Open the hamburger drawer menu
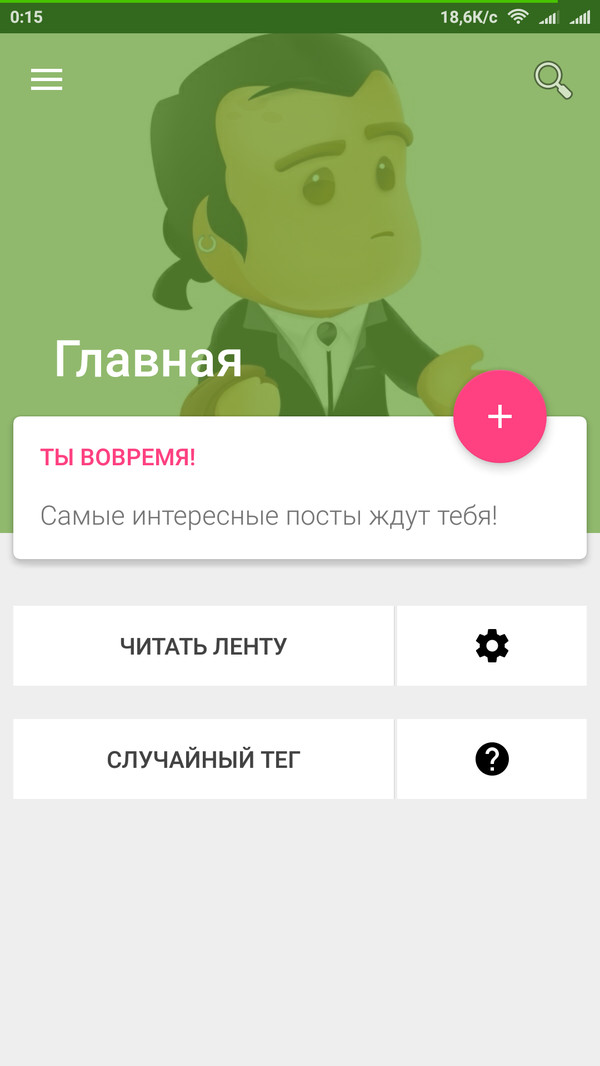Viewport: 600px width, 1066px height. 47,80
